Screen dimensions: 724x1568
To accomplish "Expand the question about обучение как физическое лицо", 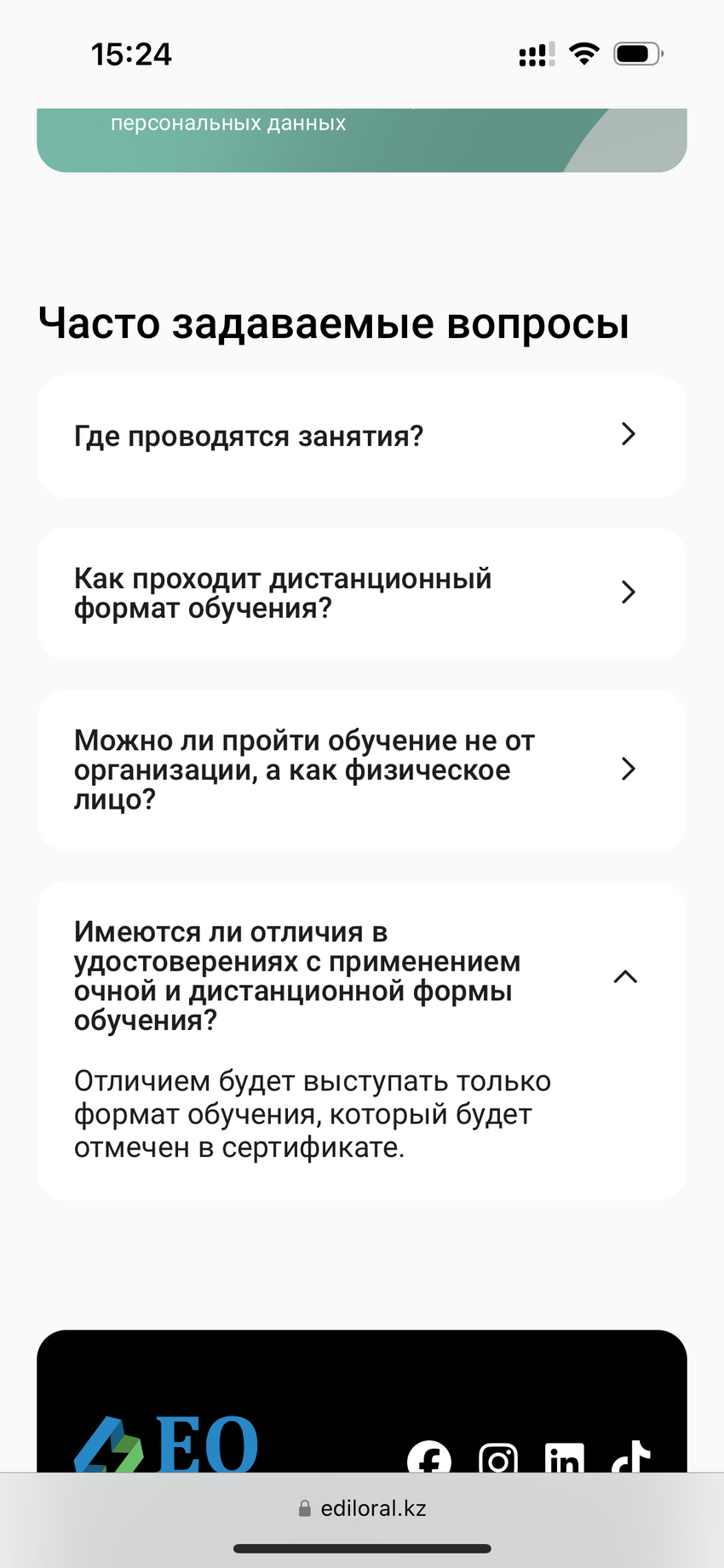I will point(628,770).
